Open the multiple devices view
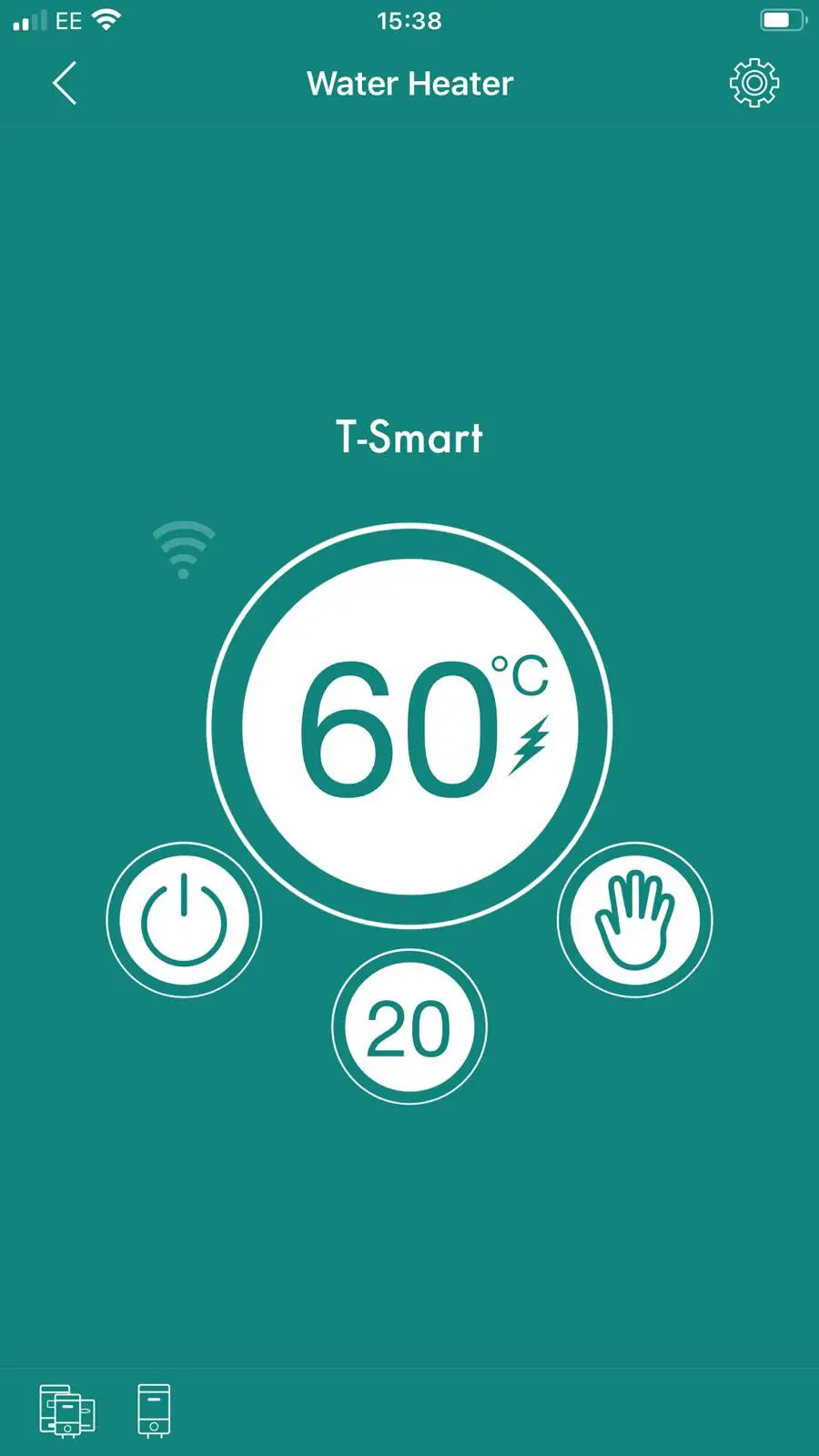The height and width of the screenshot is (1456, 819). 66,1410
